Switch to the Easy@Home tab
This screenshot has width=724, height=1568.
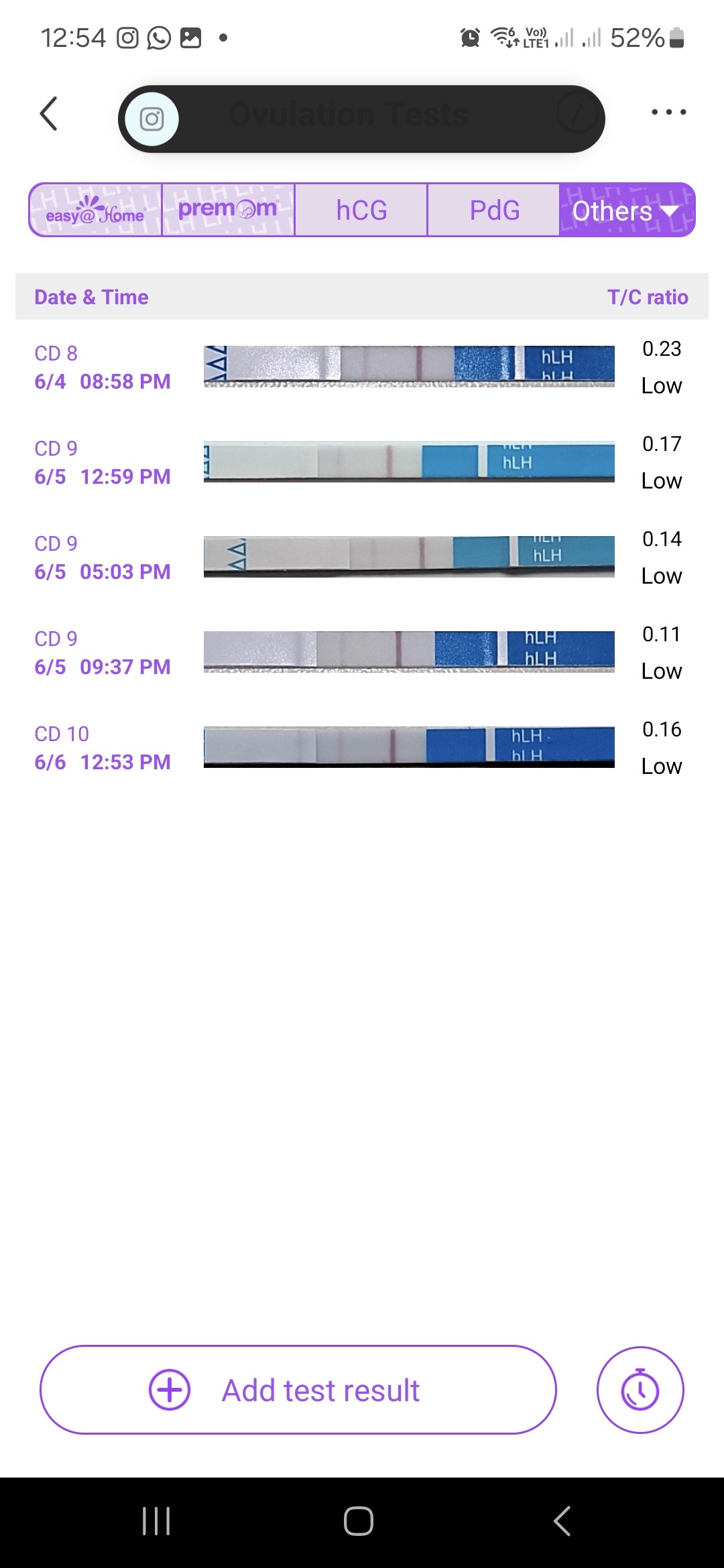point(96,210)
